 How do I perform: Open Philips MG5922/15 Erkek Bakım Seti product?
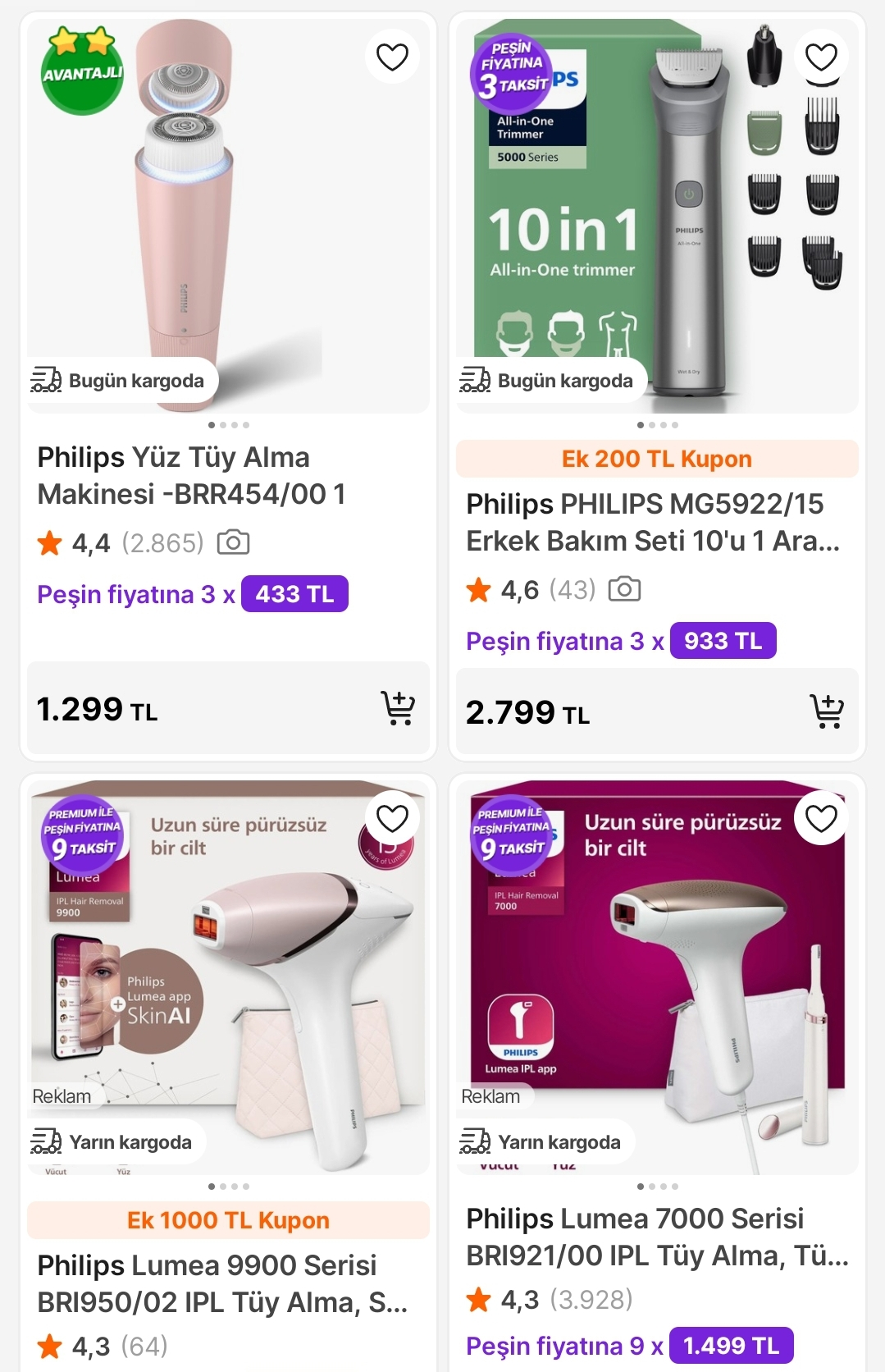pos(653,522)
